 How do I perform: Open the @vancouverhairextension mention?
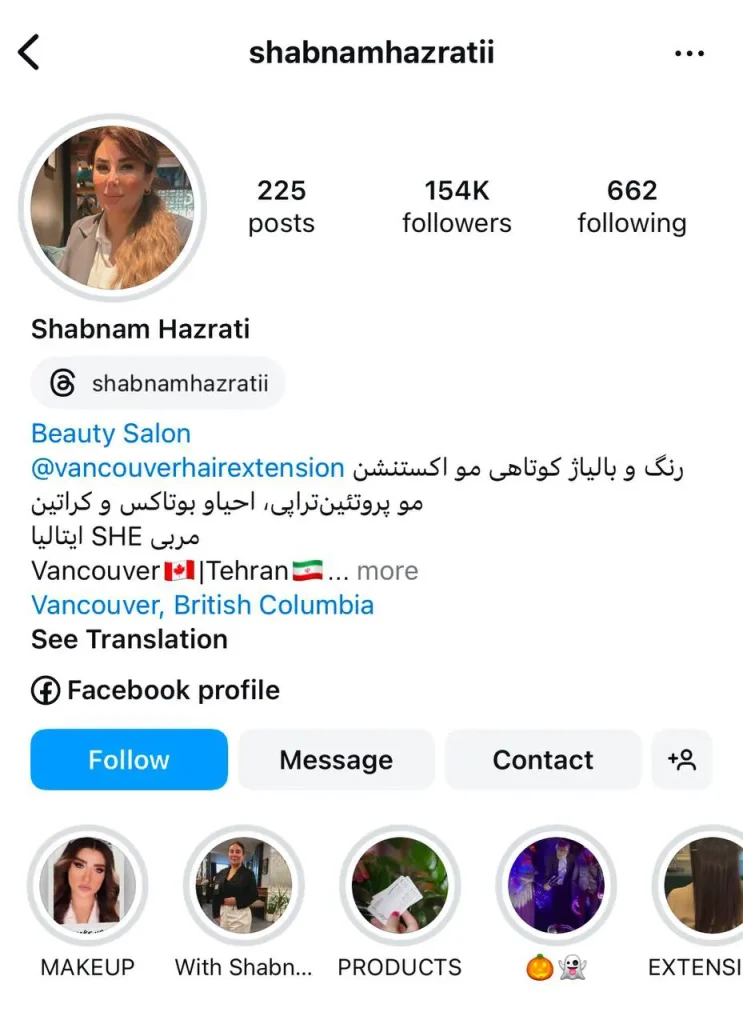pos(188,468)
